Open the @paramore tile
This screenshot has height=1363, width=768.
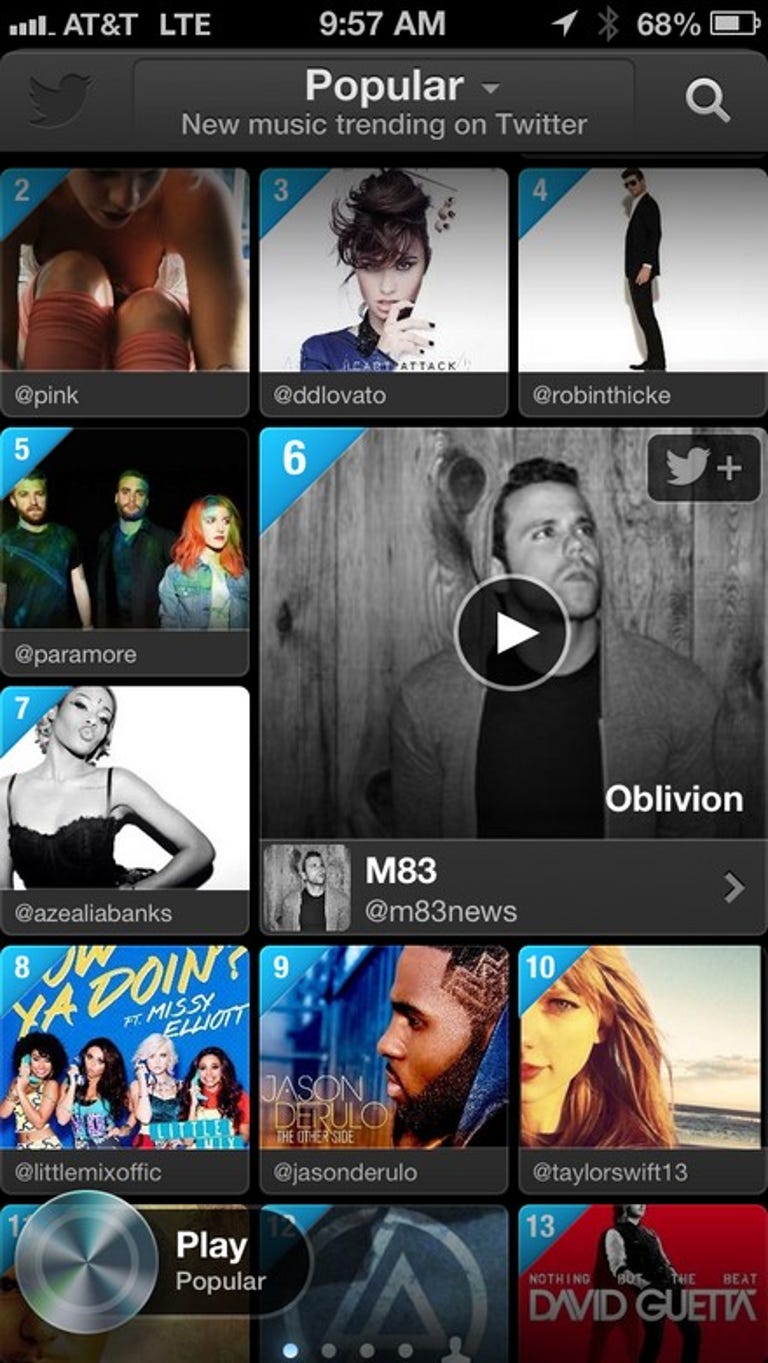[x=124, y=550]
